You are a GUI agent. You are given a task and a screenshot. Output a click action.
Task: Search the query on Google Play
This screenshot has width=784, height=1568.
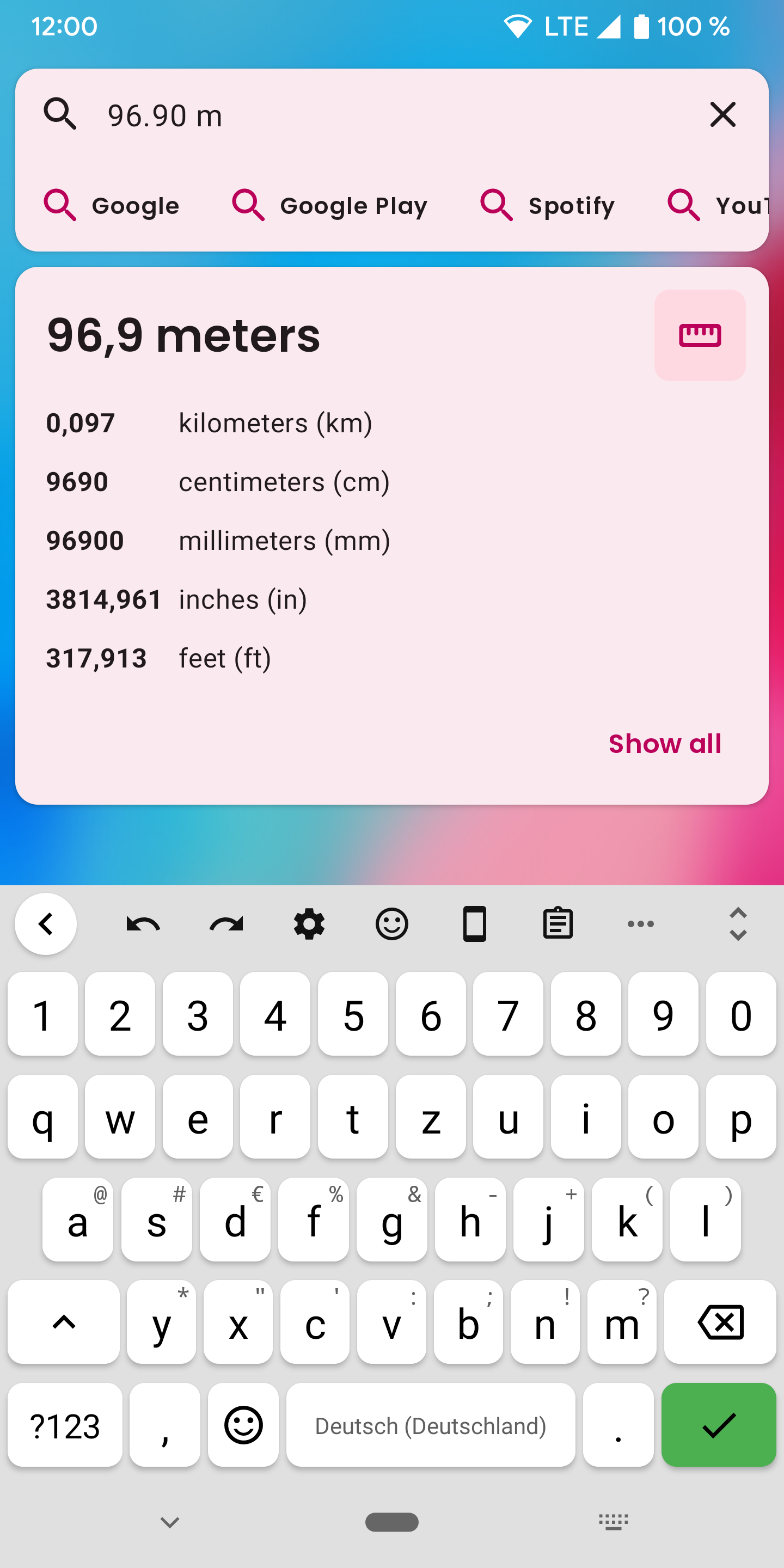330,205
